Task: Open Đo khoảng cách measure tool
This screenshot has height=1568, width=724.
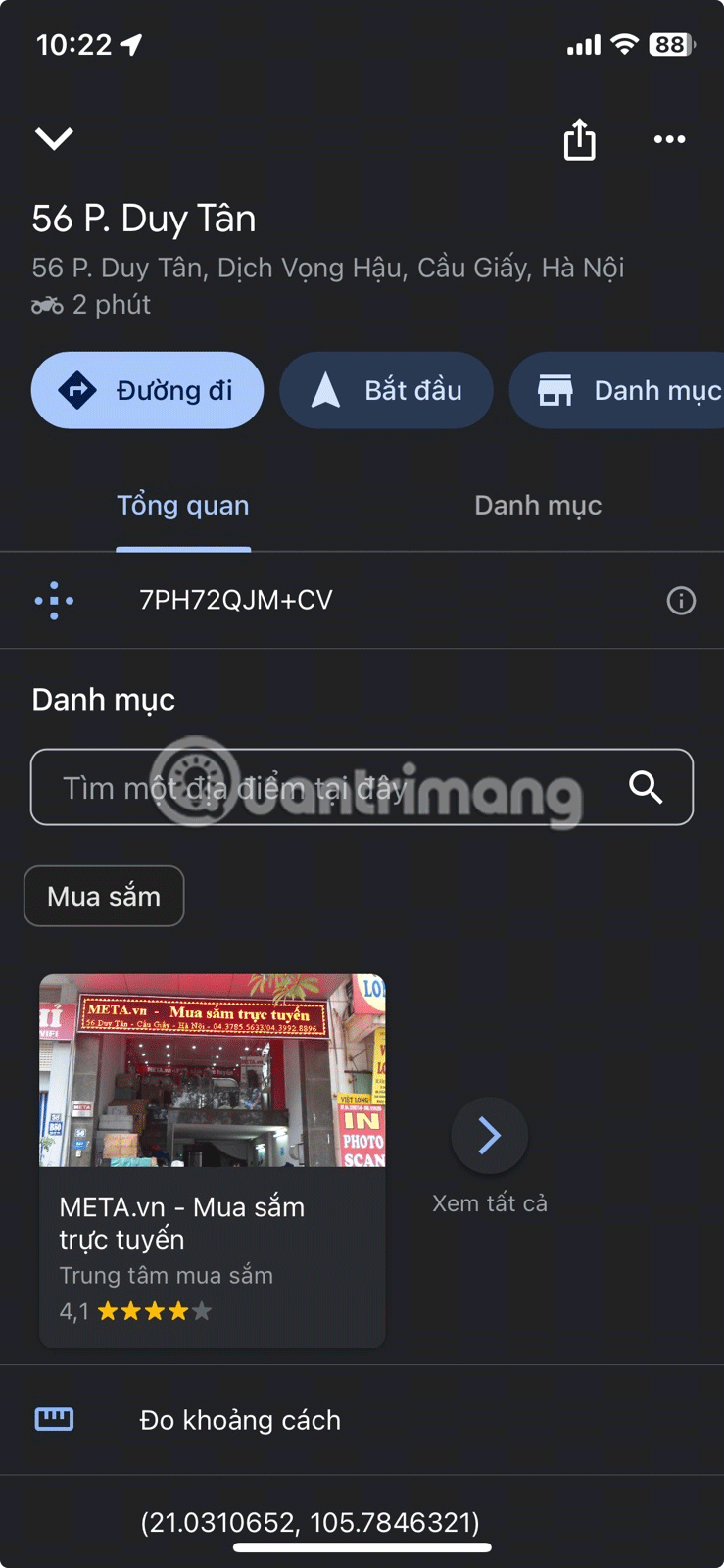Action: pos(240,1420)
